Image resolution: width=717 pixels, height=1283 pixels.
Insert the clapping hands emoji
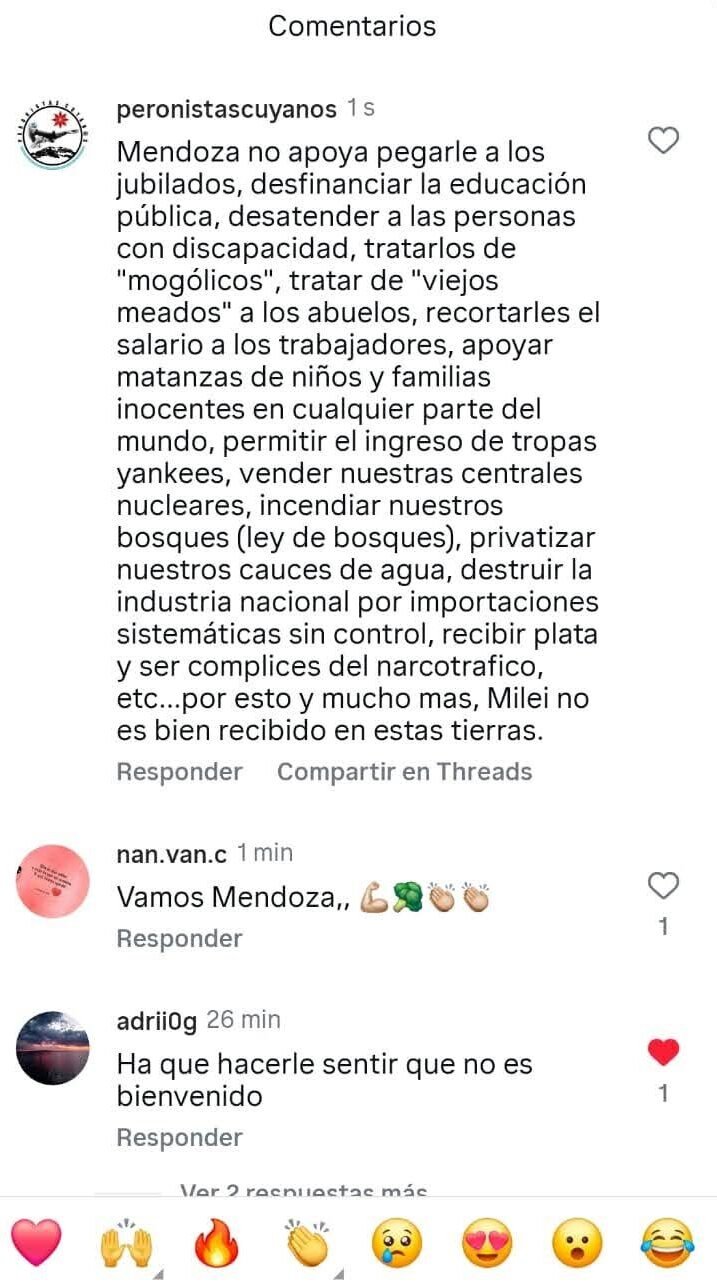point(304,1243)
